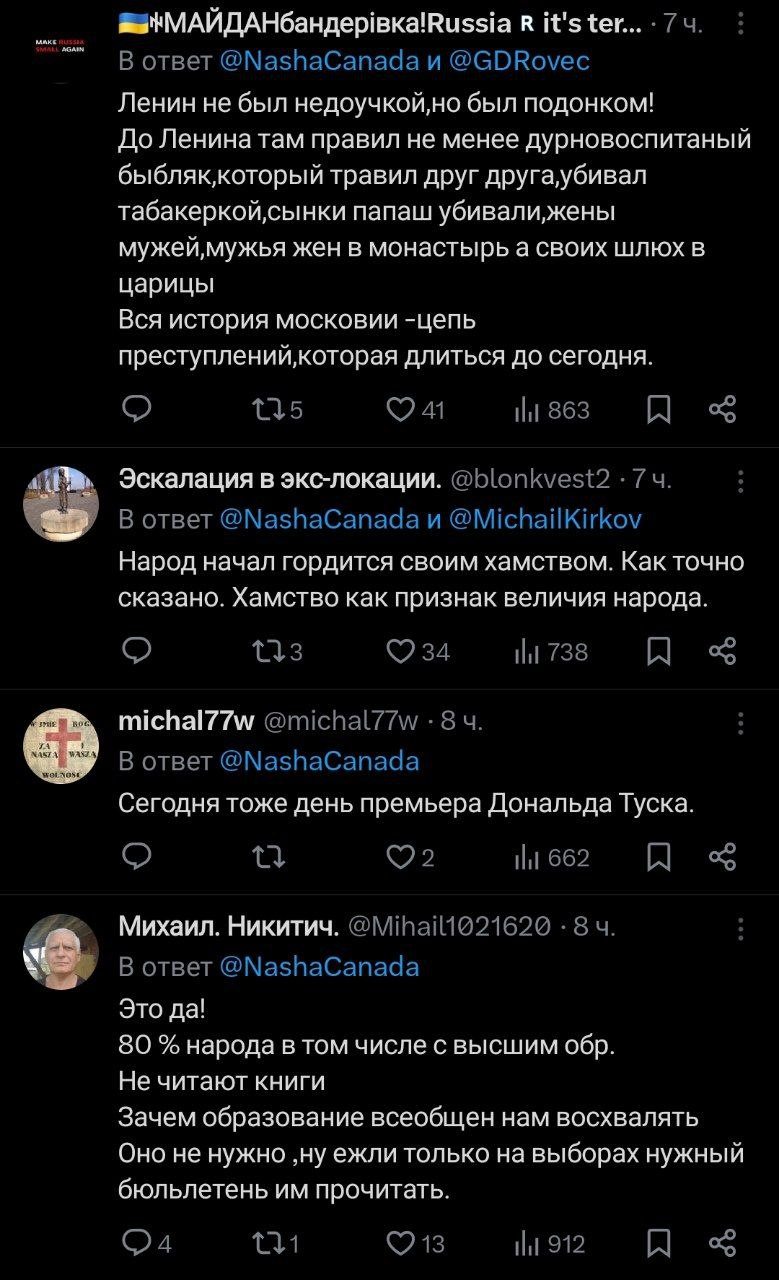This screenshot has height=1280, width=779.
Task: Retweet the reply about Donald Tusk
Action: (268, 858)
